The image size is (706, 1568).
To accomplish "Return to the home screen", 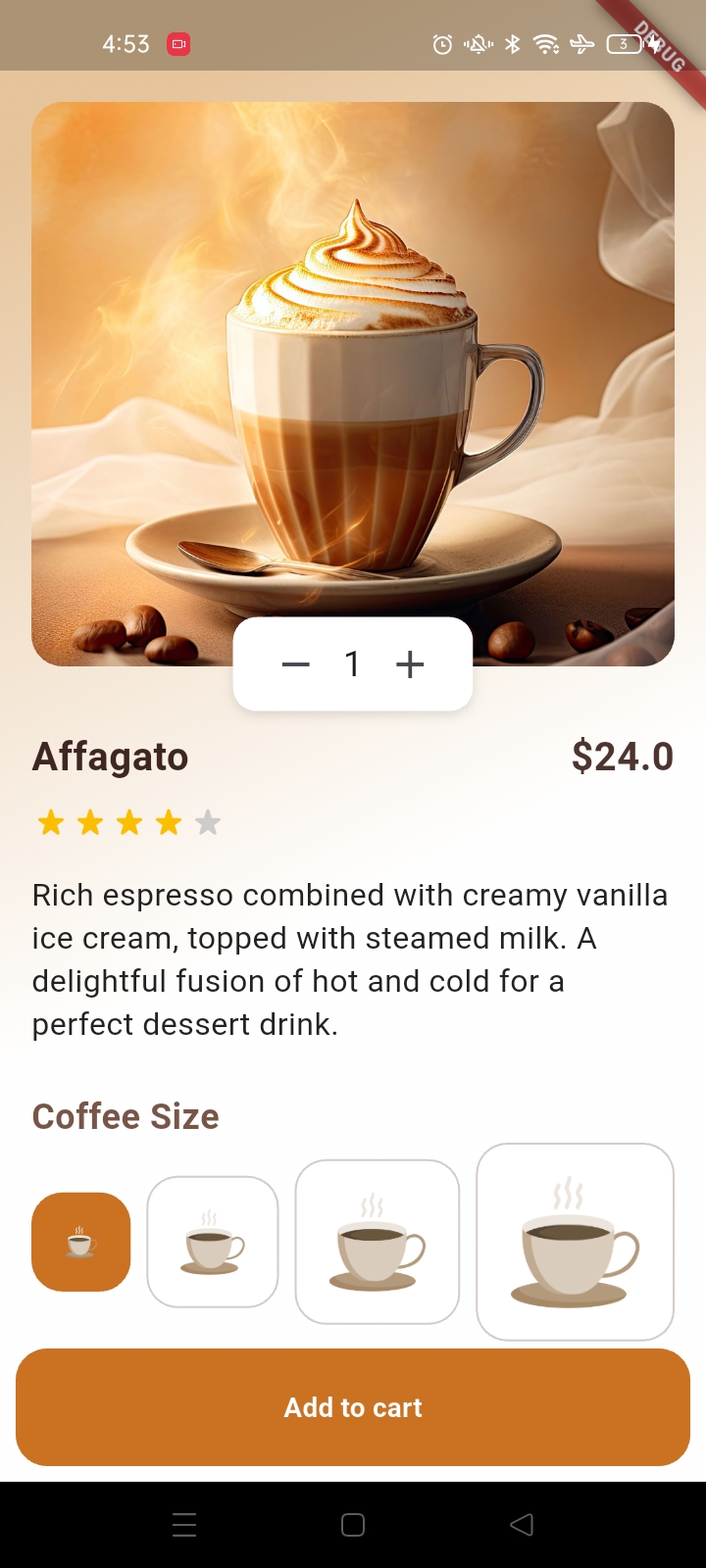I will coord(353,1525).
